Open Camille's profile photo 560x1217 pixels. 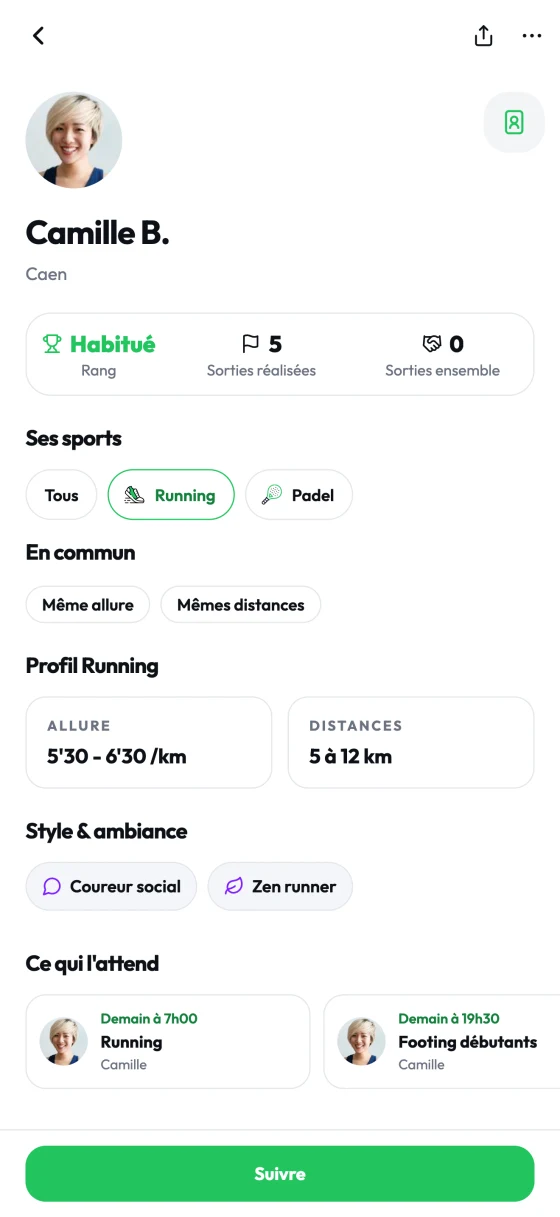pyautogui.click(x=74, y=140)
